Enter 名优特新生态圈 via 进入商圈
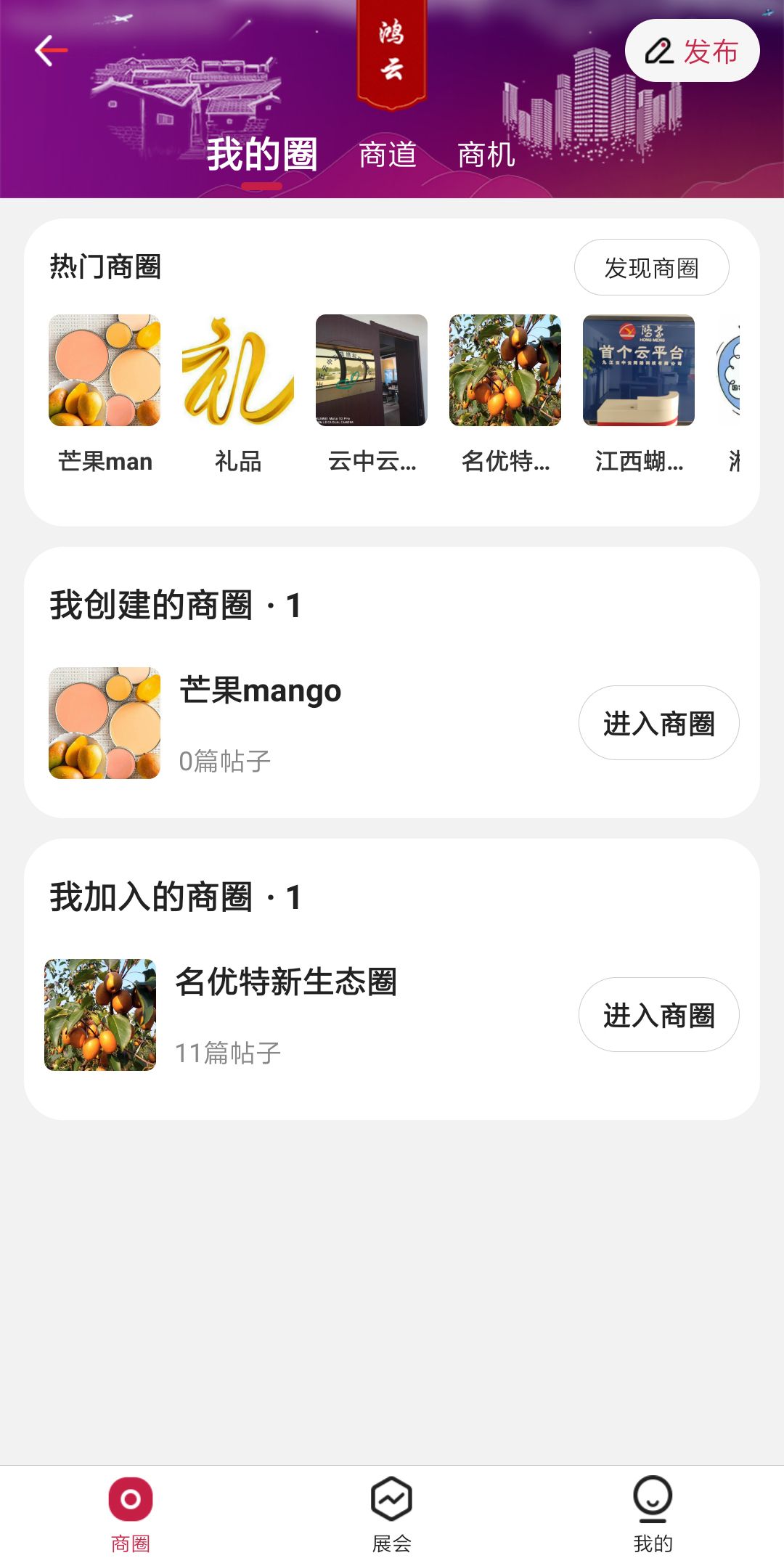Screen dimensions: 784x1566 click(658, 1015)
